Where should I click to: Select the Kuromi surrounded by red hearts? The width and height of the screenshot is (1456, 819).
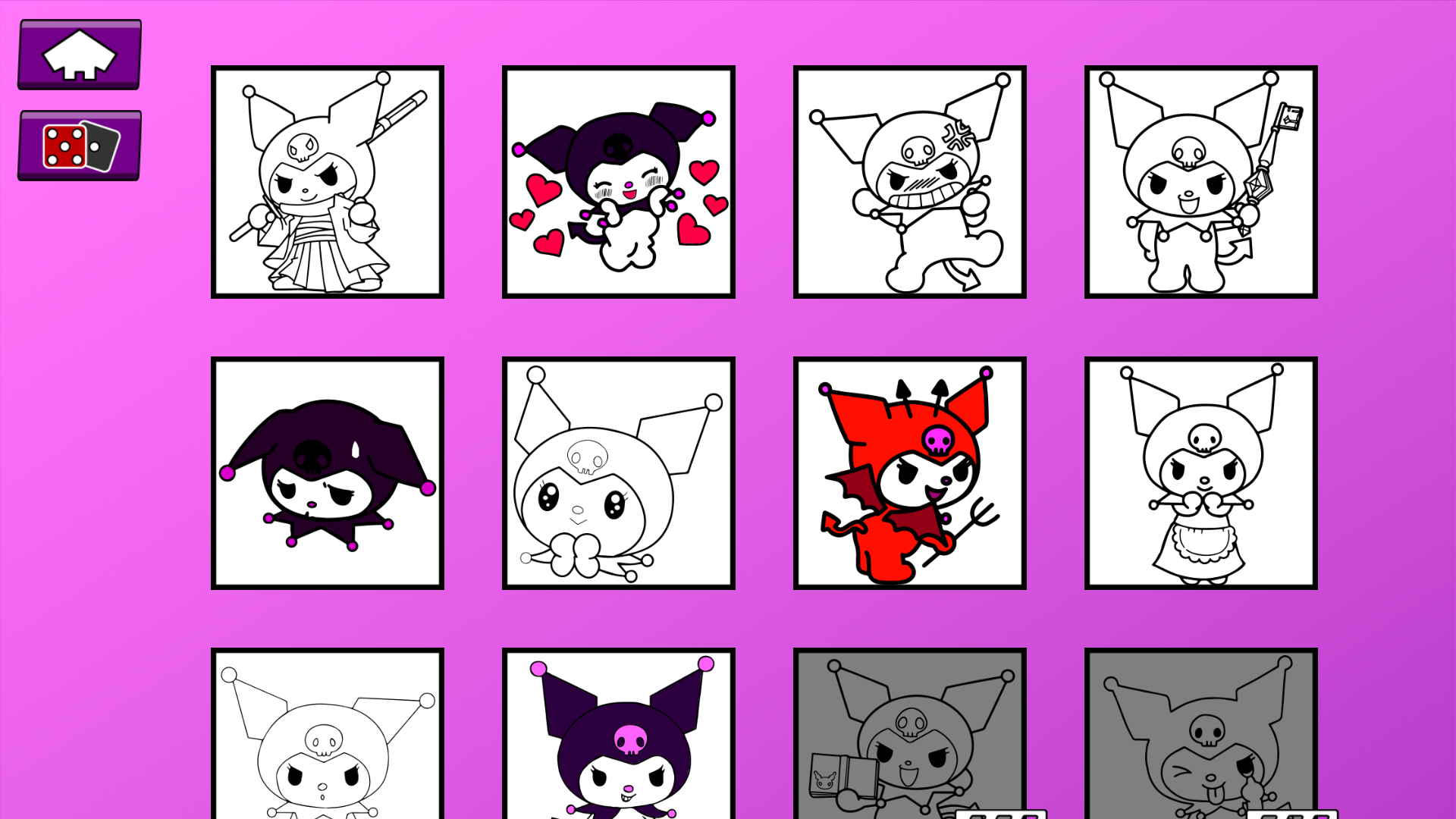619,182
